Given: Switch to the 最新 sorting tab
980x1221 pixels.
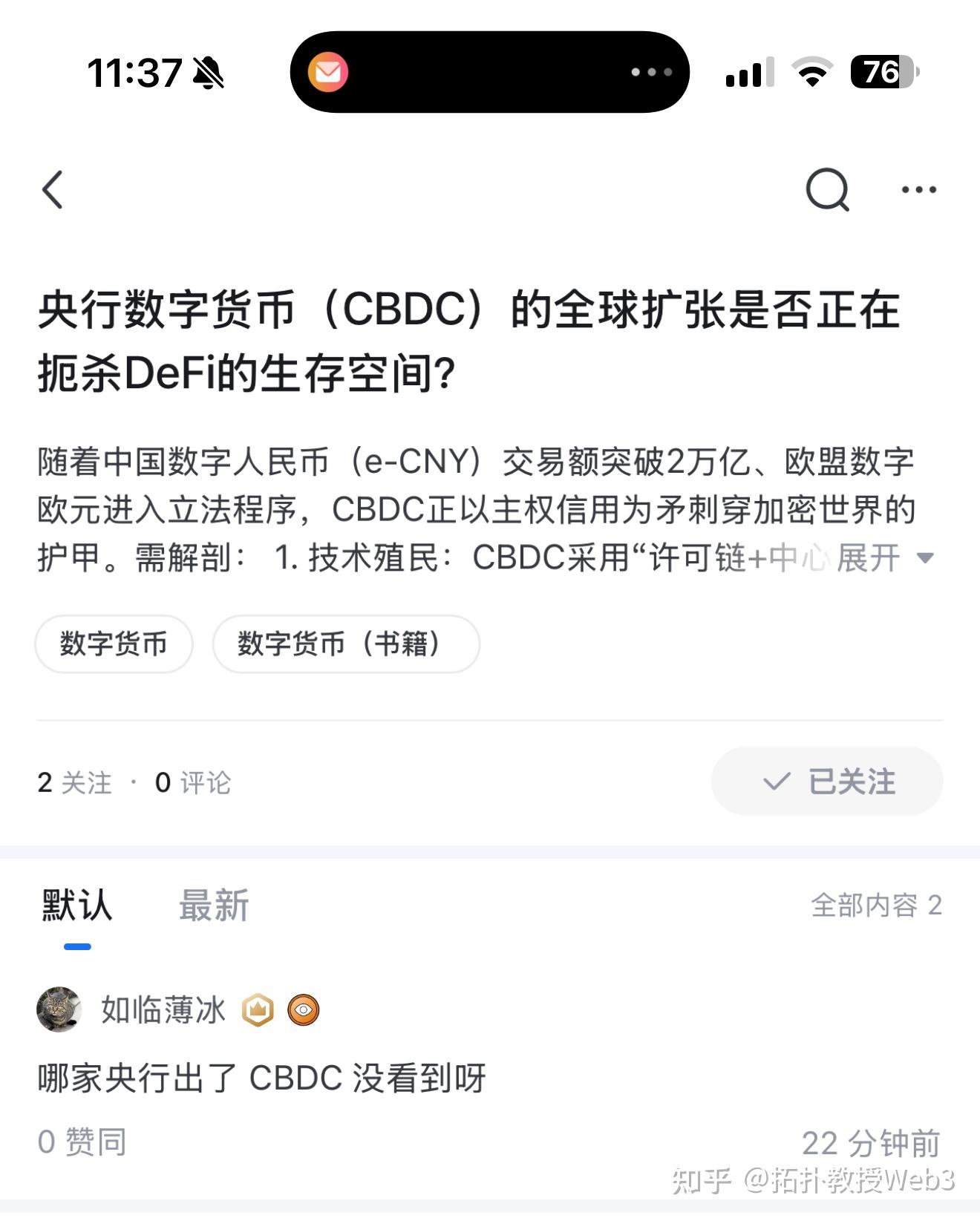Looking at the screenshot, I should click(x=212, y=906).
